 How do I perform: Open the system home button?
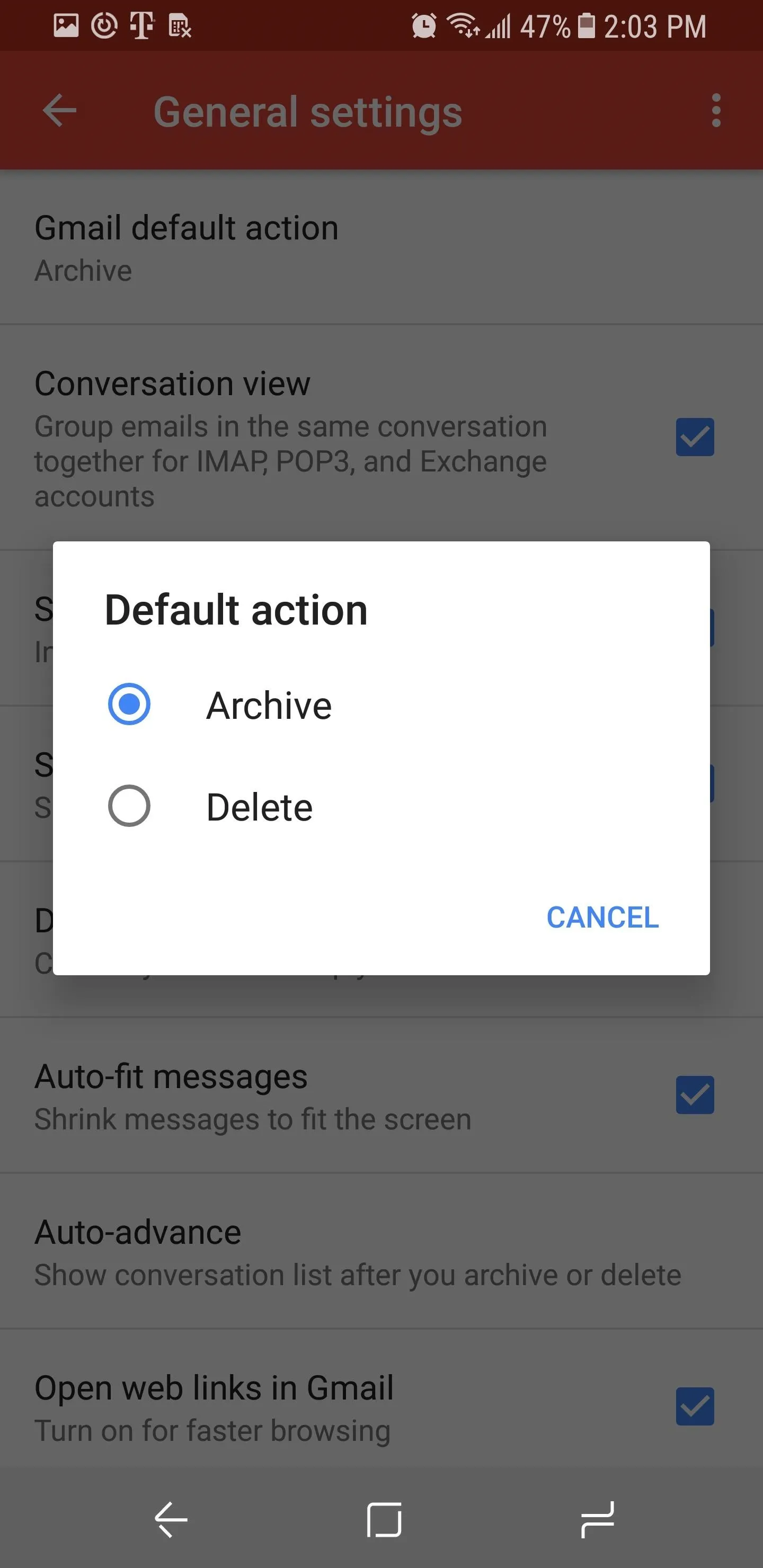384,1519
